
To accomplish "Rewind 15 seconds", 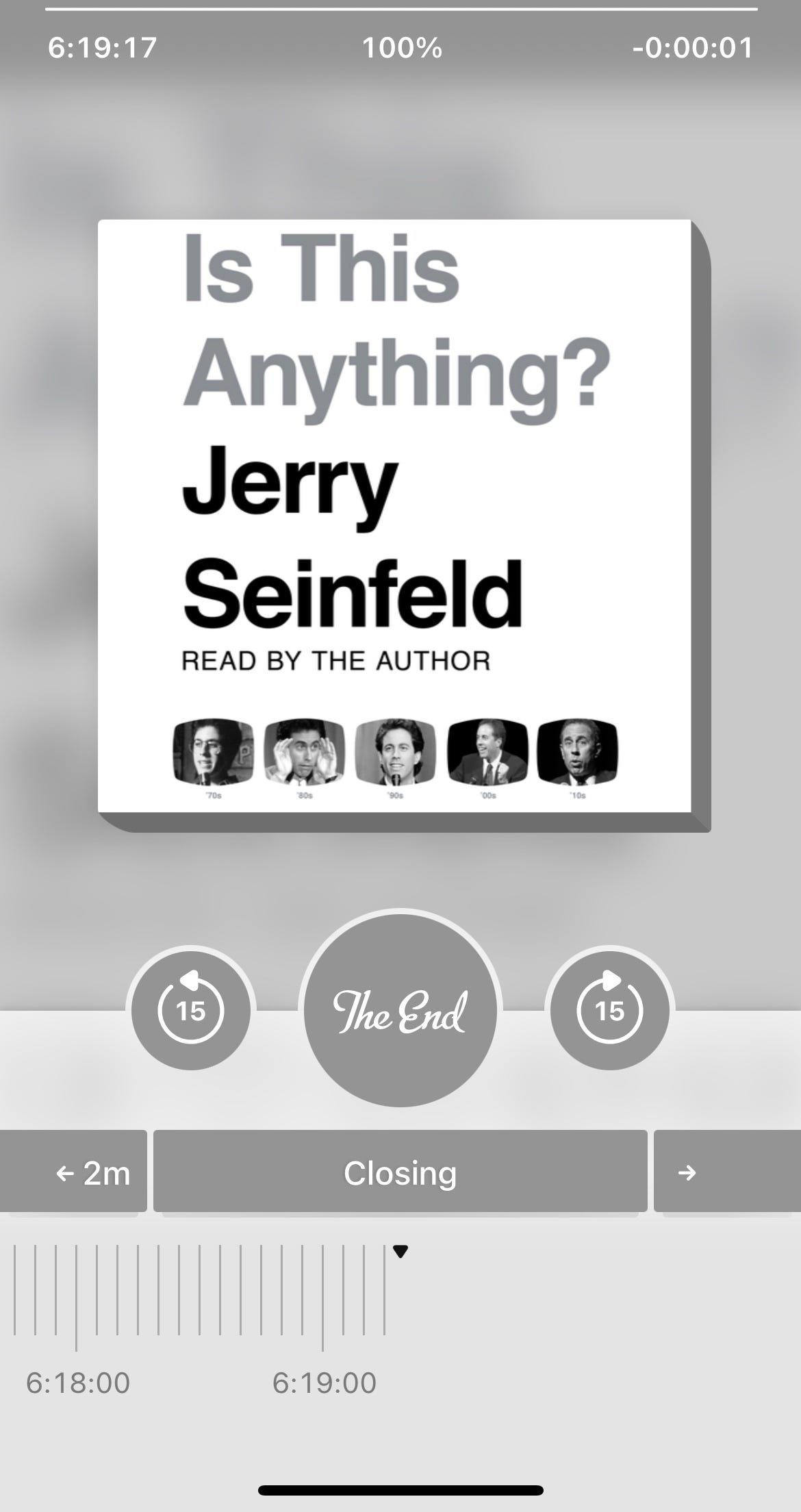I will point(190,1010).
